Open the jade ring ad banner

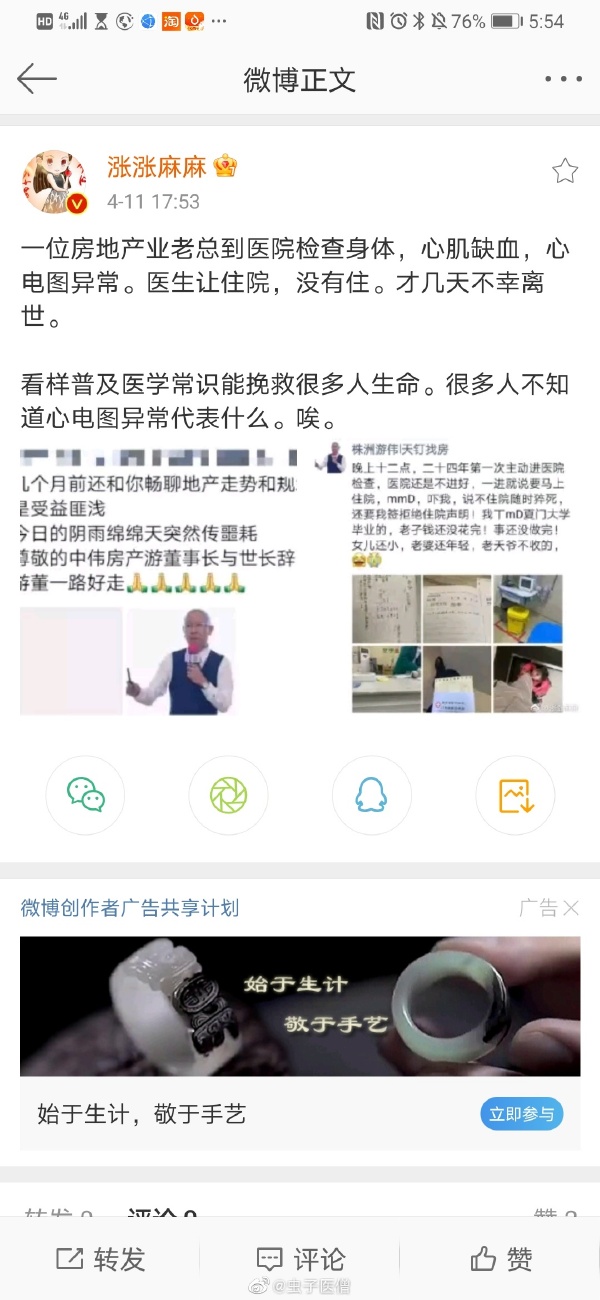tap(300, 1006)
